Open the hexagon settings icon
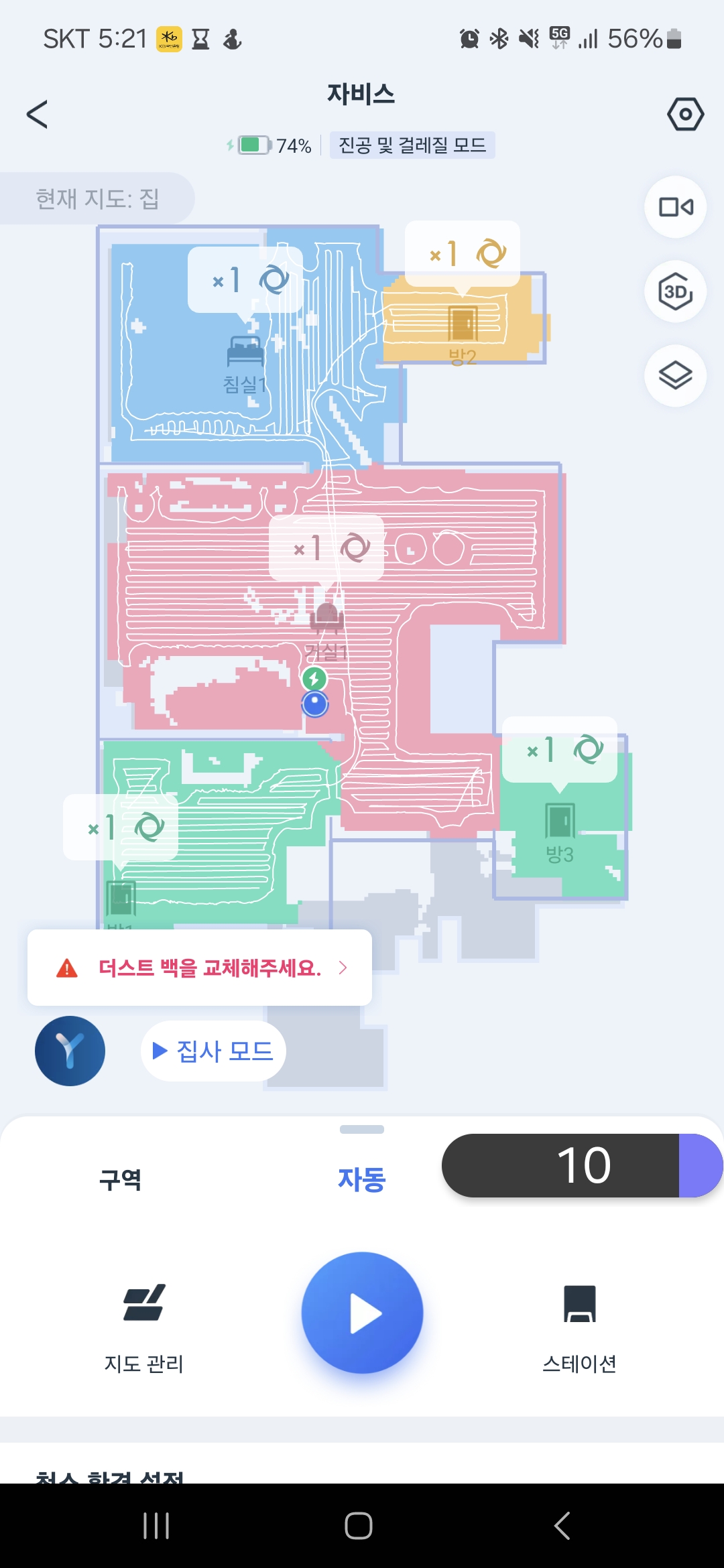Image resolution: width=724 pixels, height=1568 pixels. (685, 115)
